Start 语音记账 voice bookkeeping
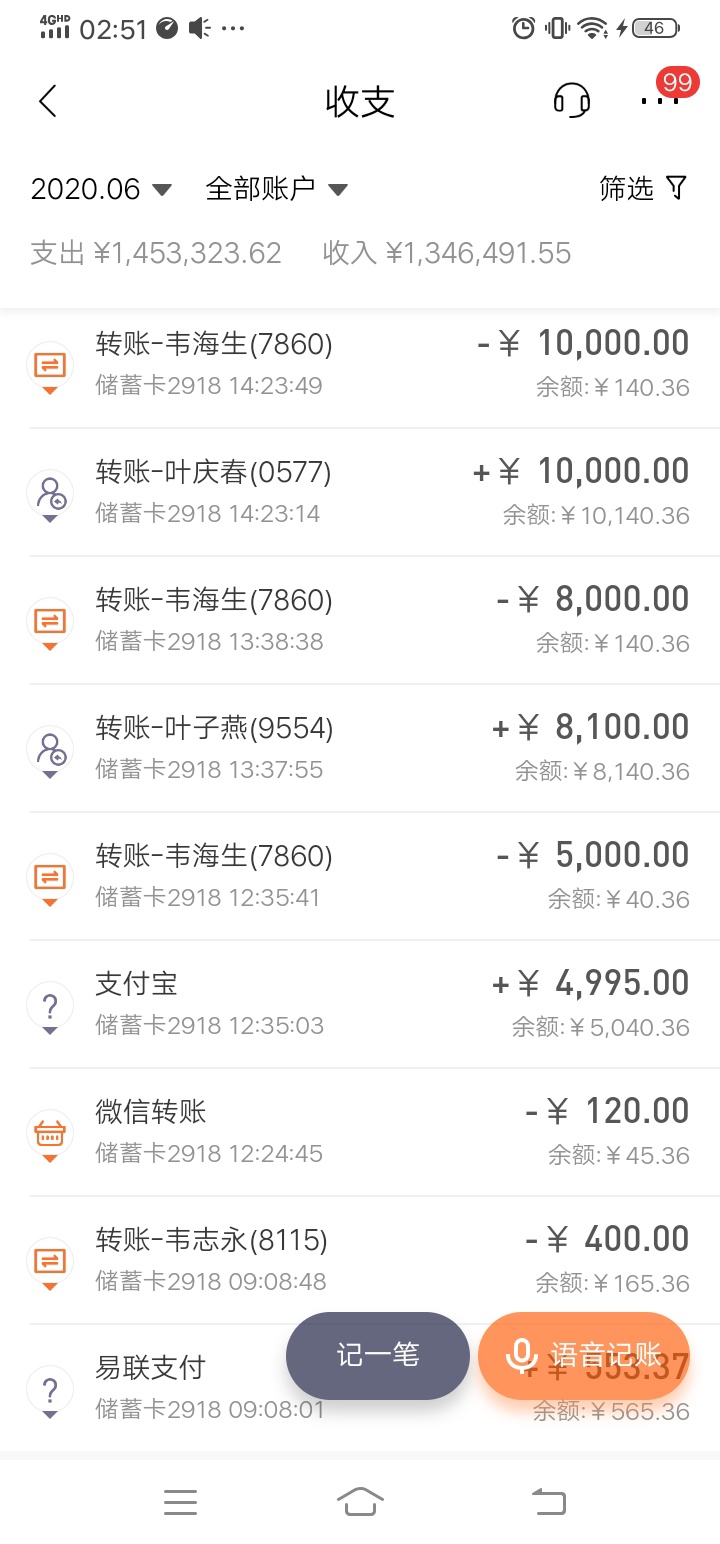Image resolution: width=720 pixels, height=1544 pixels. (x=584, y=1356)
